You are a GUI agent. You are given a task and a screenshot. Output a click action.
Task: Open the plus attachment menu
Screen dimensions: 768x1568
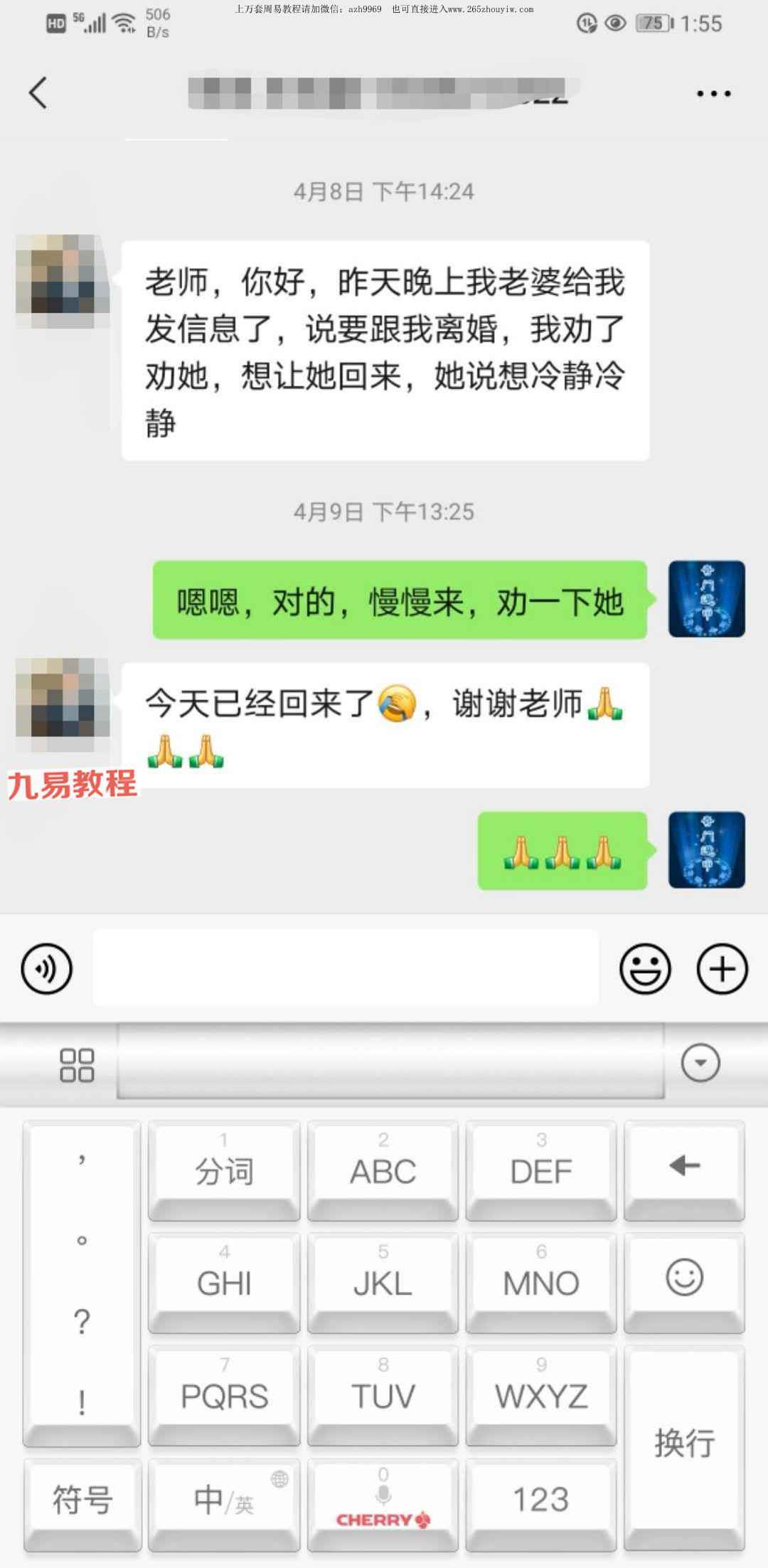722,969
